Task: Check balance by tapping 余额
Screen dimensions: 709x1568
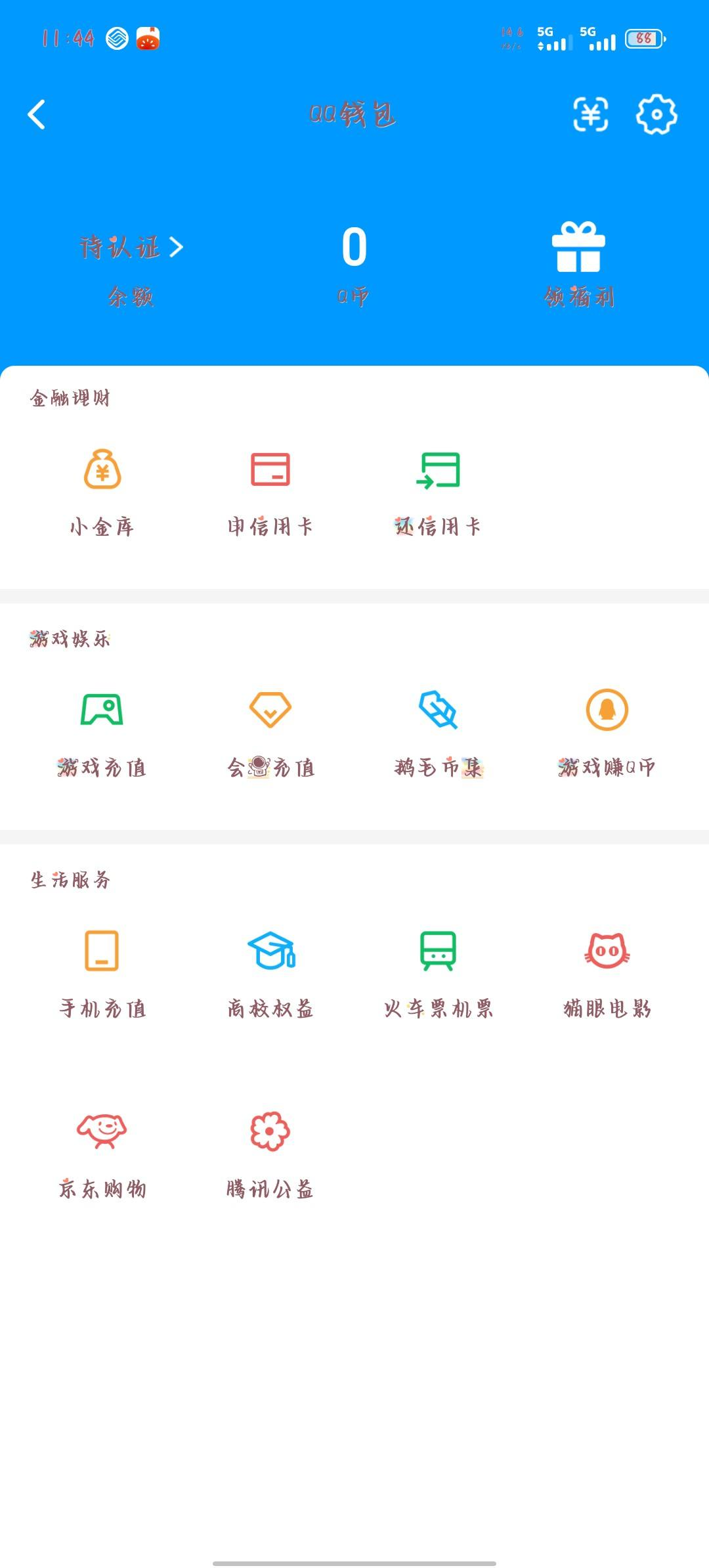Action: (130, 294)
